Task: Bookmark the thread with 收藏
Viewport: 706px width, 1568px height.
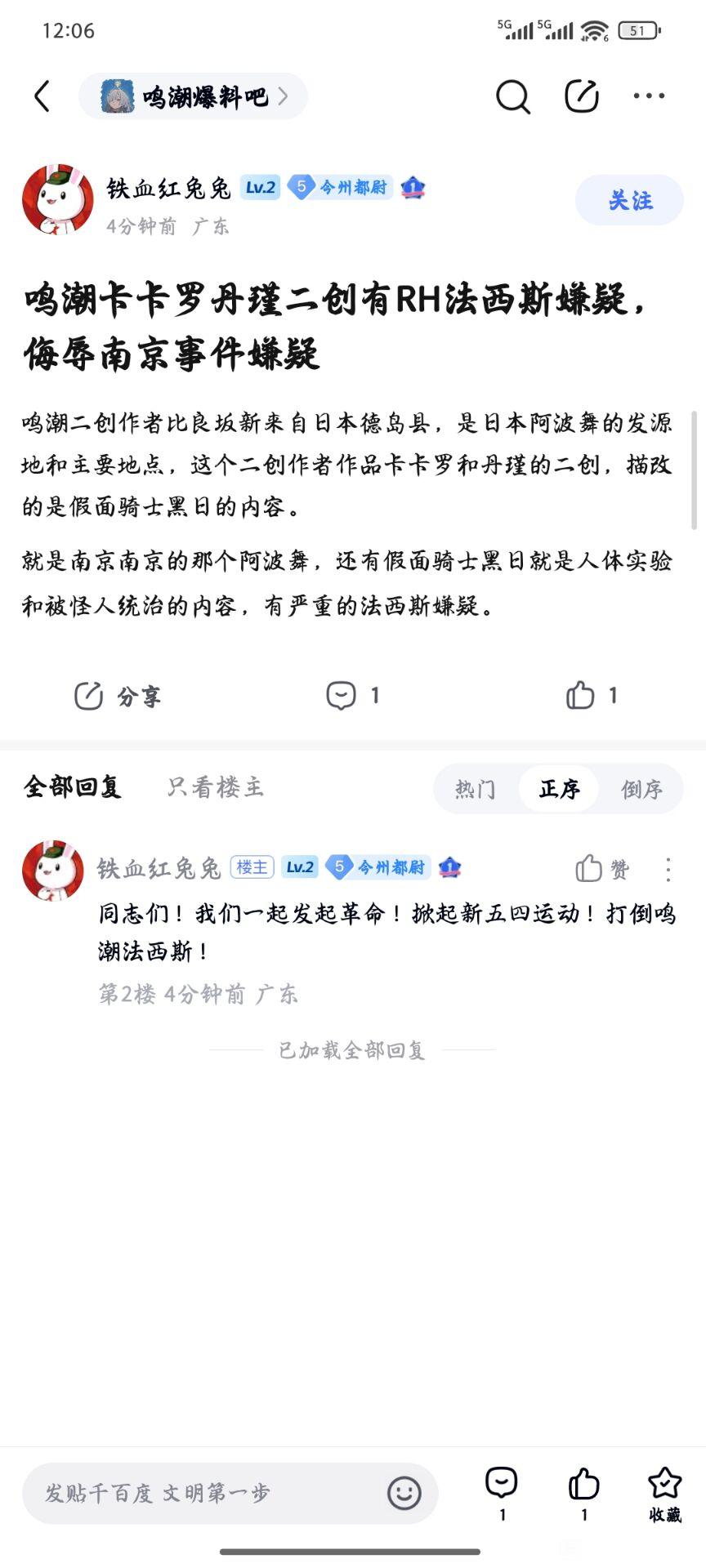Action: [664, 1493]
